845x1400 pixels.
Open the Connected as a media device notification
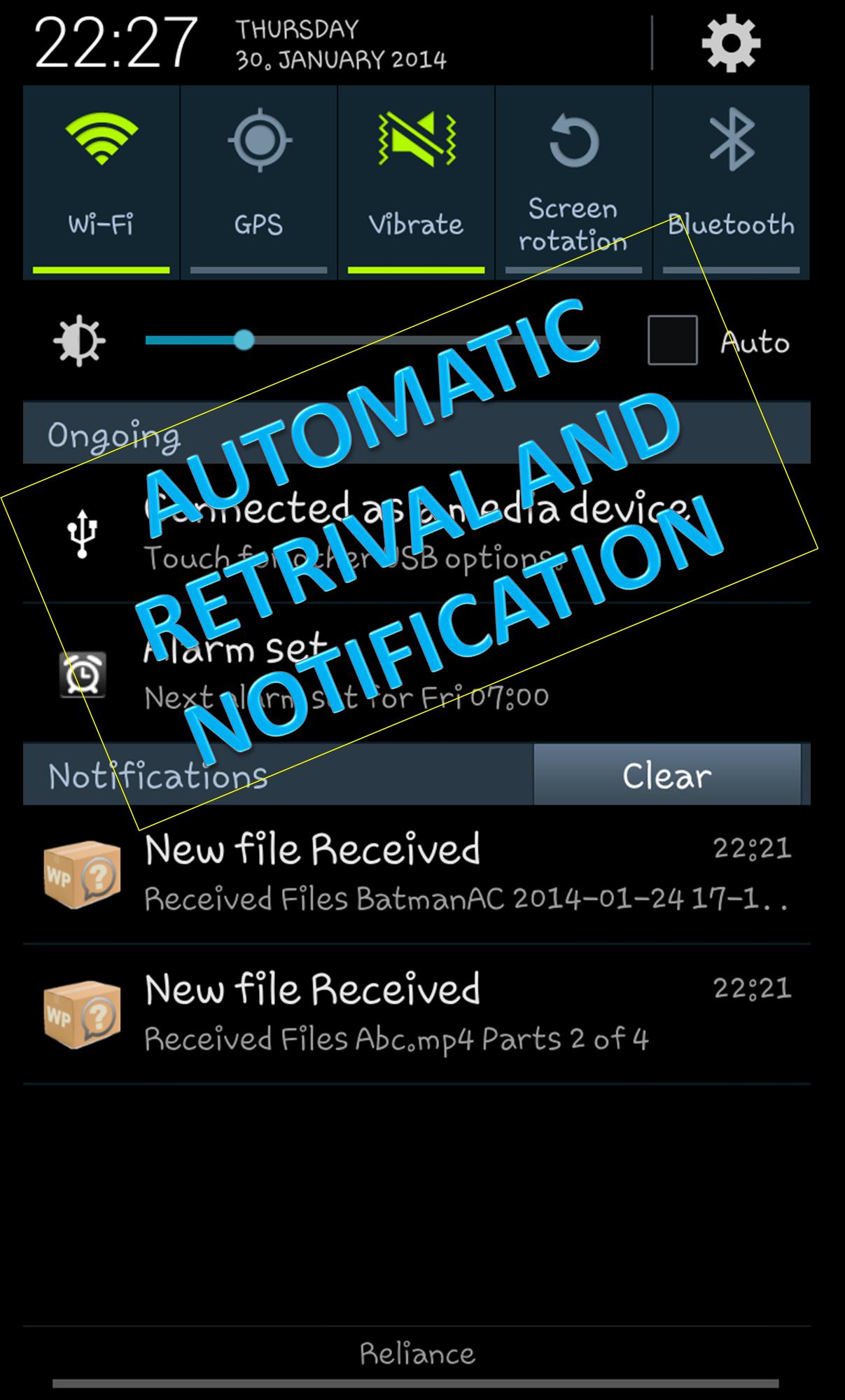tap(416, 532)
